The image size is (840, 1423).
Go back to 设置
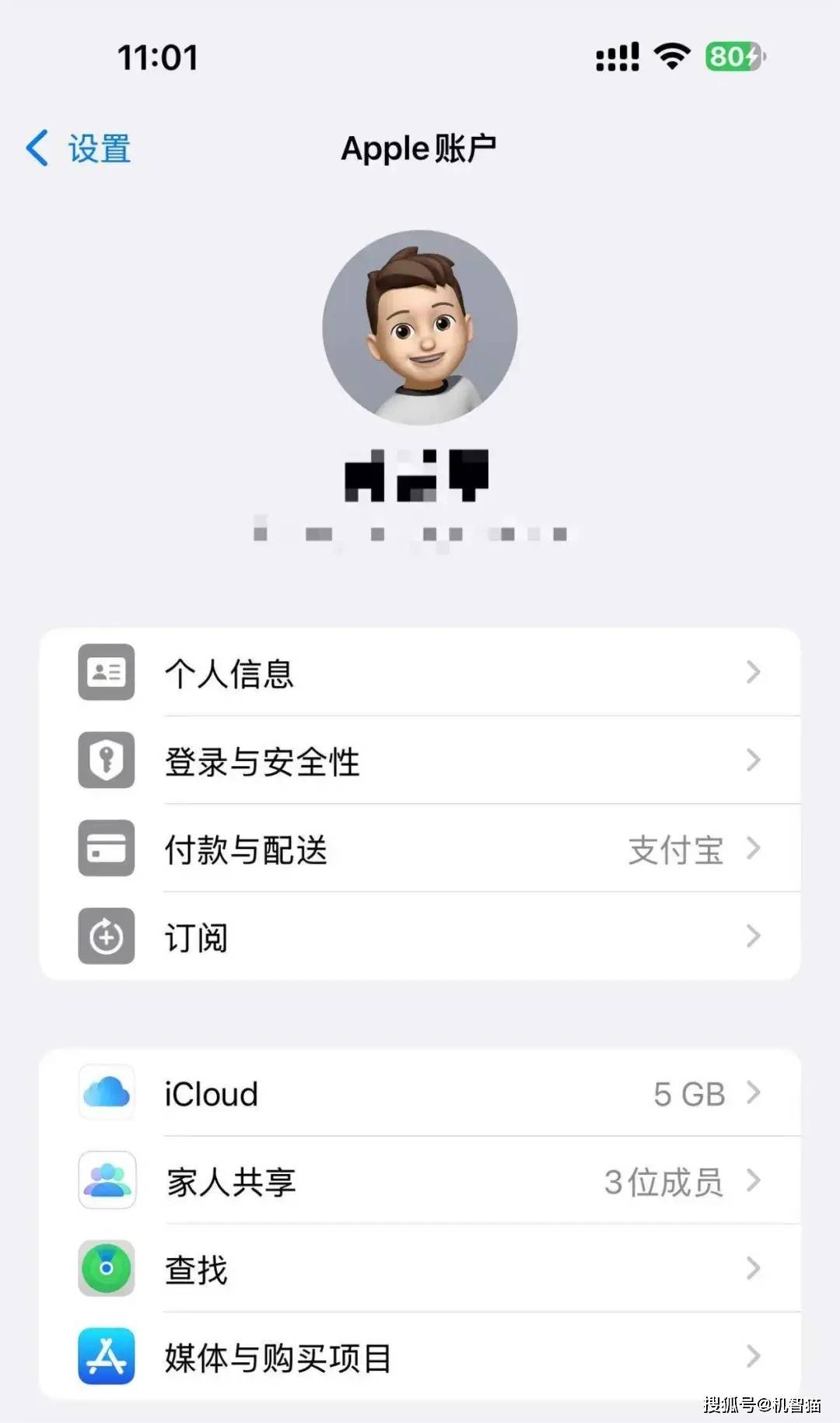(79, 149)
